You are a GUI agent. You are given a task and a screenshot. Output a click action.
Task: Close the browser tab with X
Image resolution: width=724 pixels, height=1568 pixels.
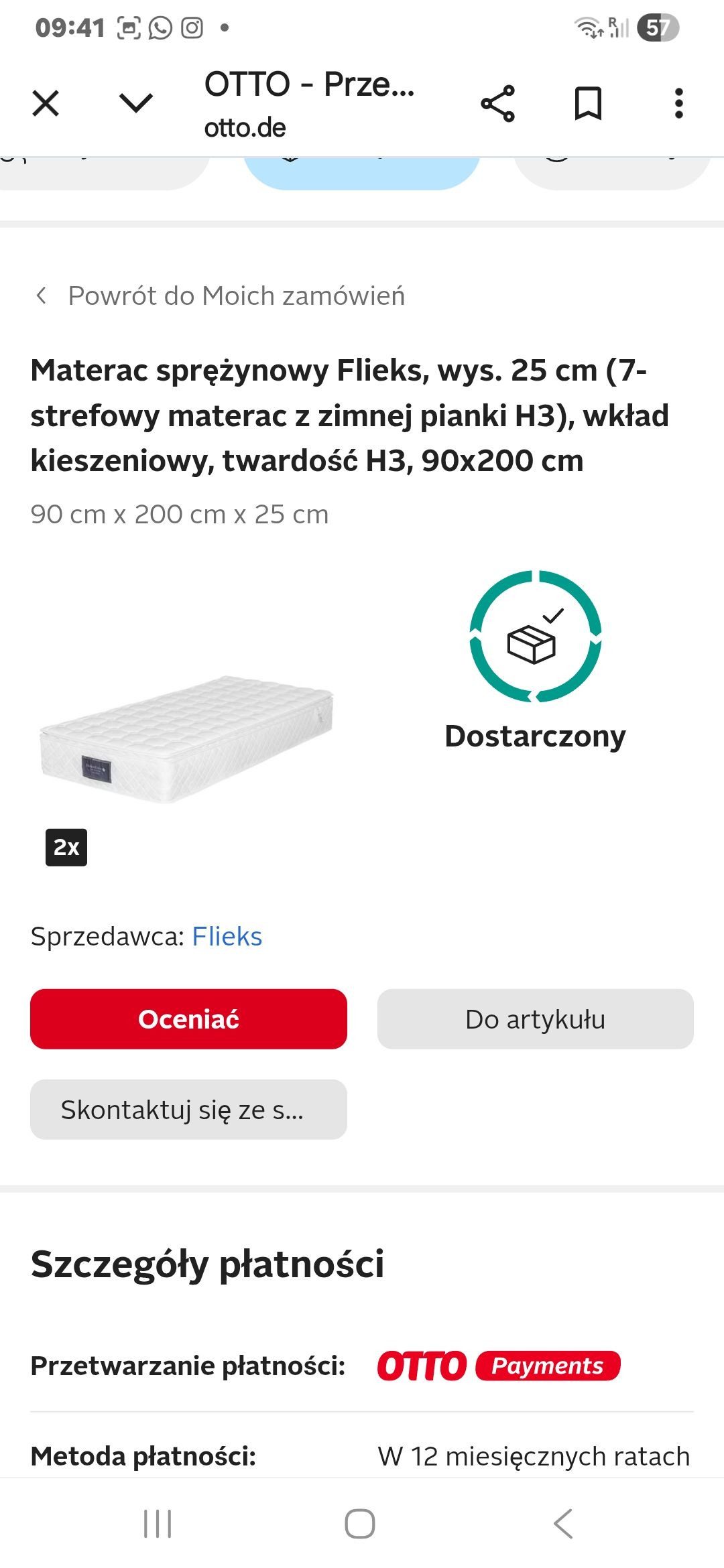point(46,104)
